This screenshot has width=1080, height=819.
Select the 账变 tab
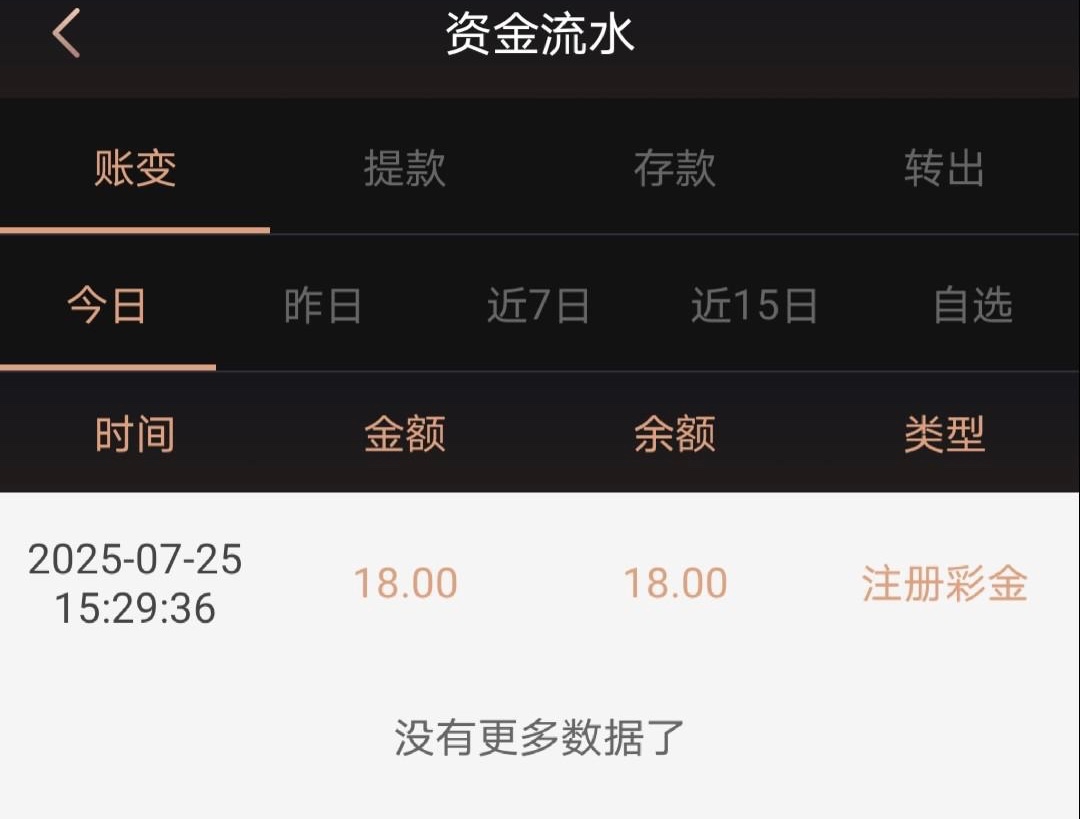[x=135, y=168]
